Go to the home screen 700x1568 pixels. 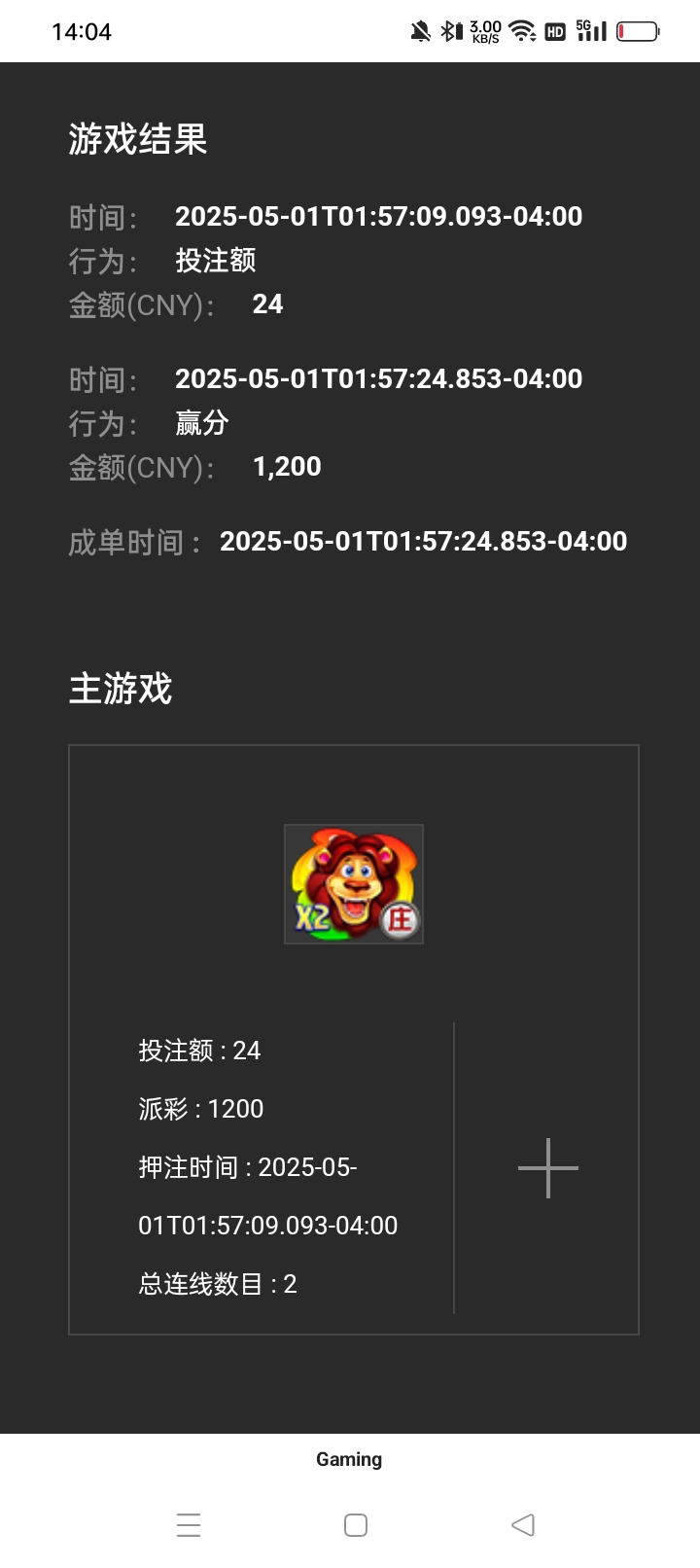click(x=356, y=1524)
